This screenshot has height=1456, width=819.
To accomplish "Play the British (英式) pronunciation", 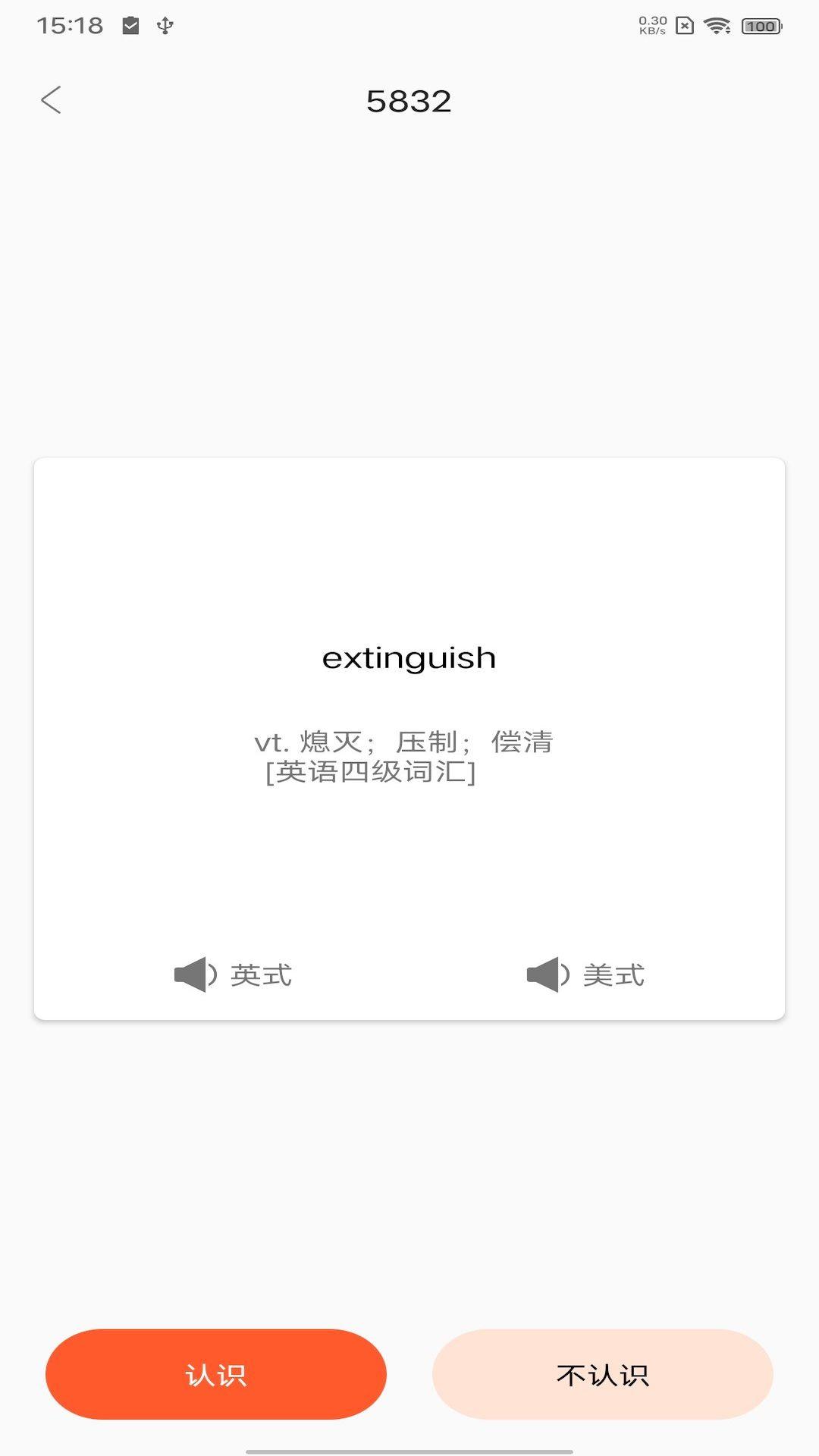I will pyautogui.click(x=234, y=974).
